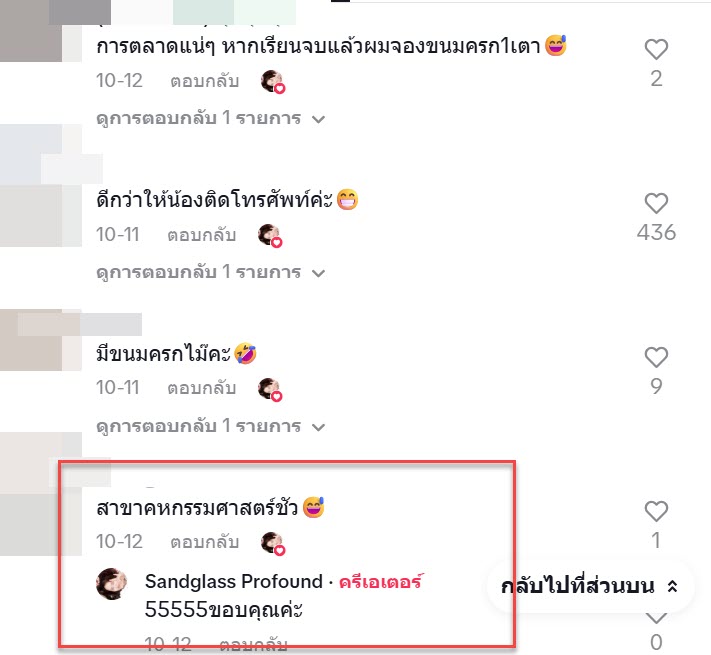Like the มีขนมครกไม๊คะ comment
This screenshot has height=655, width=711.
click(656, 357)
